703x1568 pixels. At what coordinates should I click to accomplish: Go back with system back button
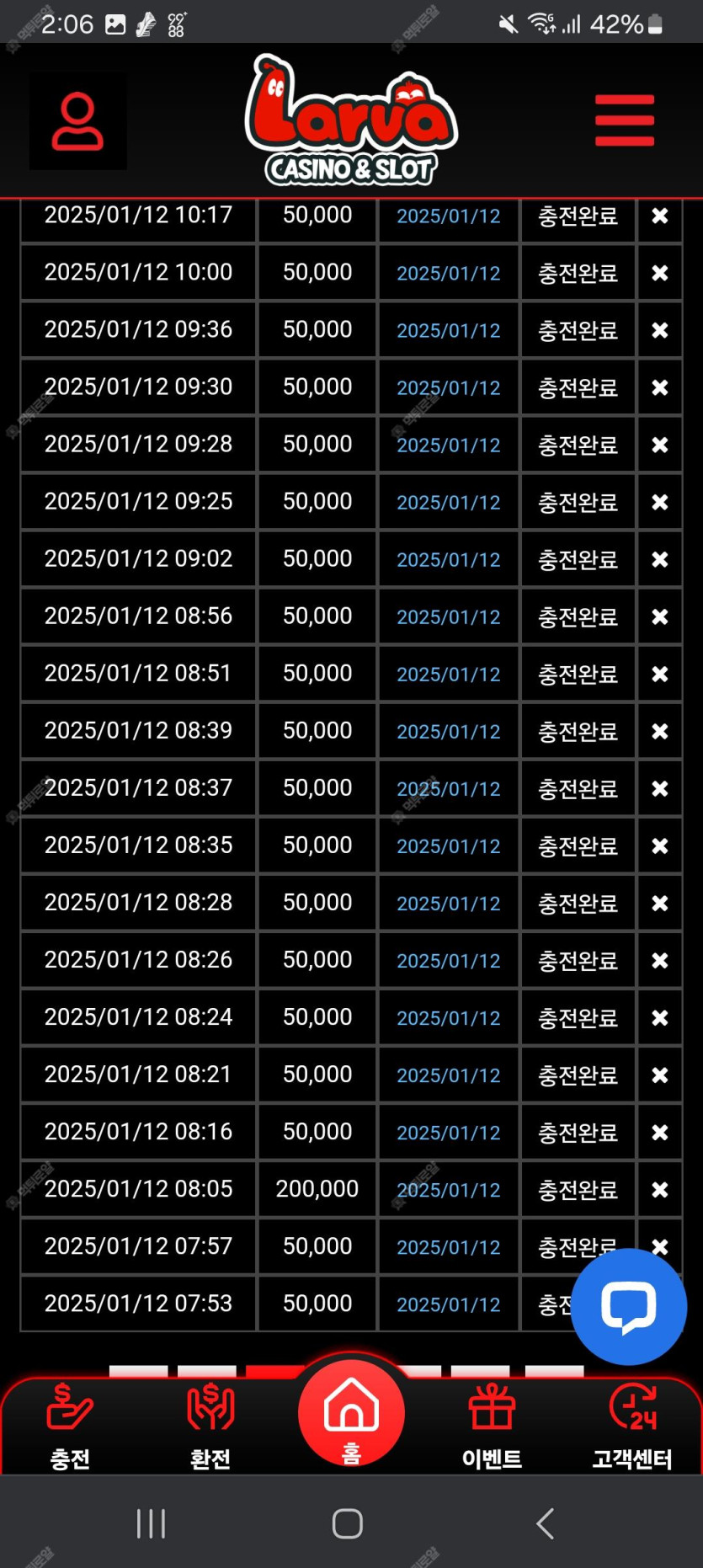(546, 1523)
